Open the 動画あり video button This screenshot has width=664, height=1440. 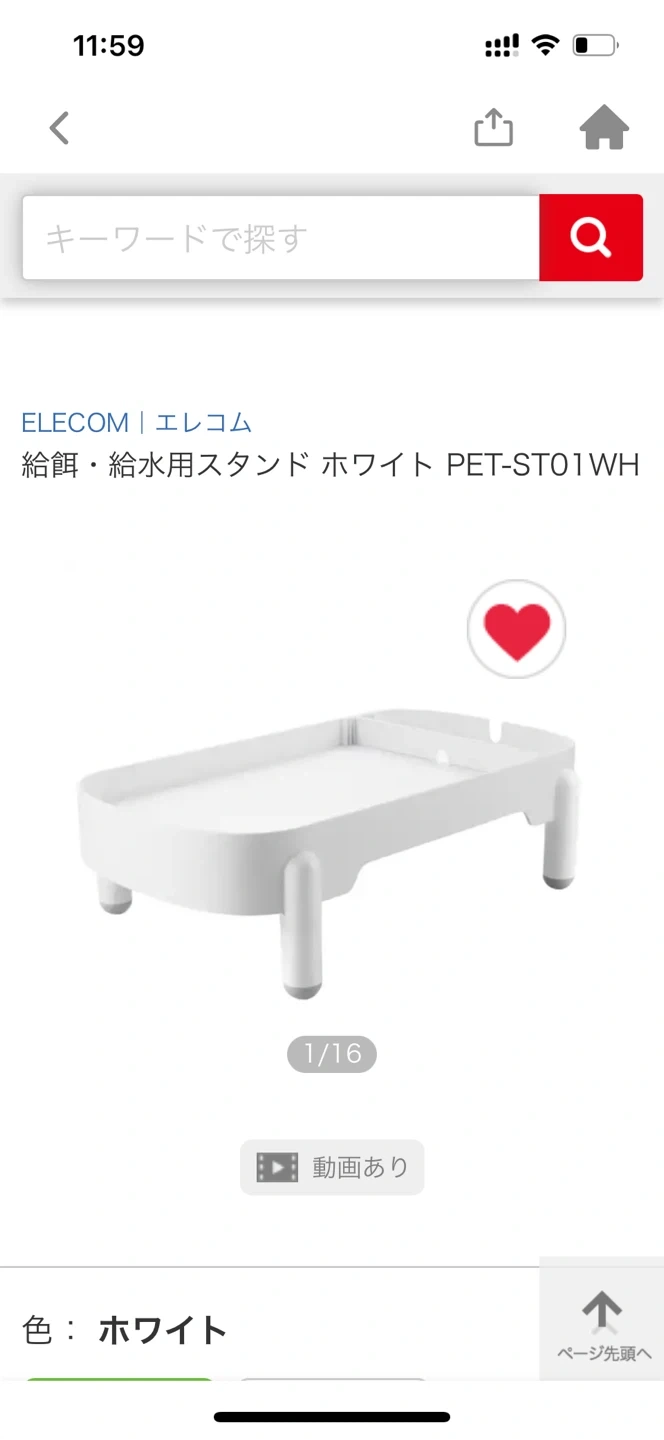pyautogui.click(x=332, y=1167)
